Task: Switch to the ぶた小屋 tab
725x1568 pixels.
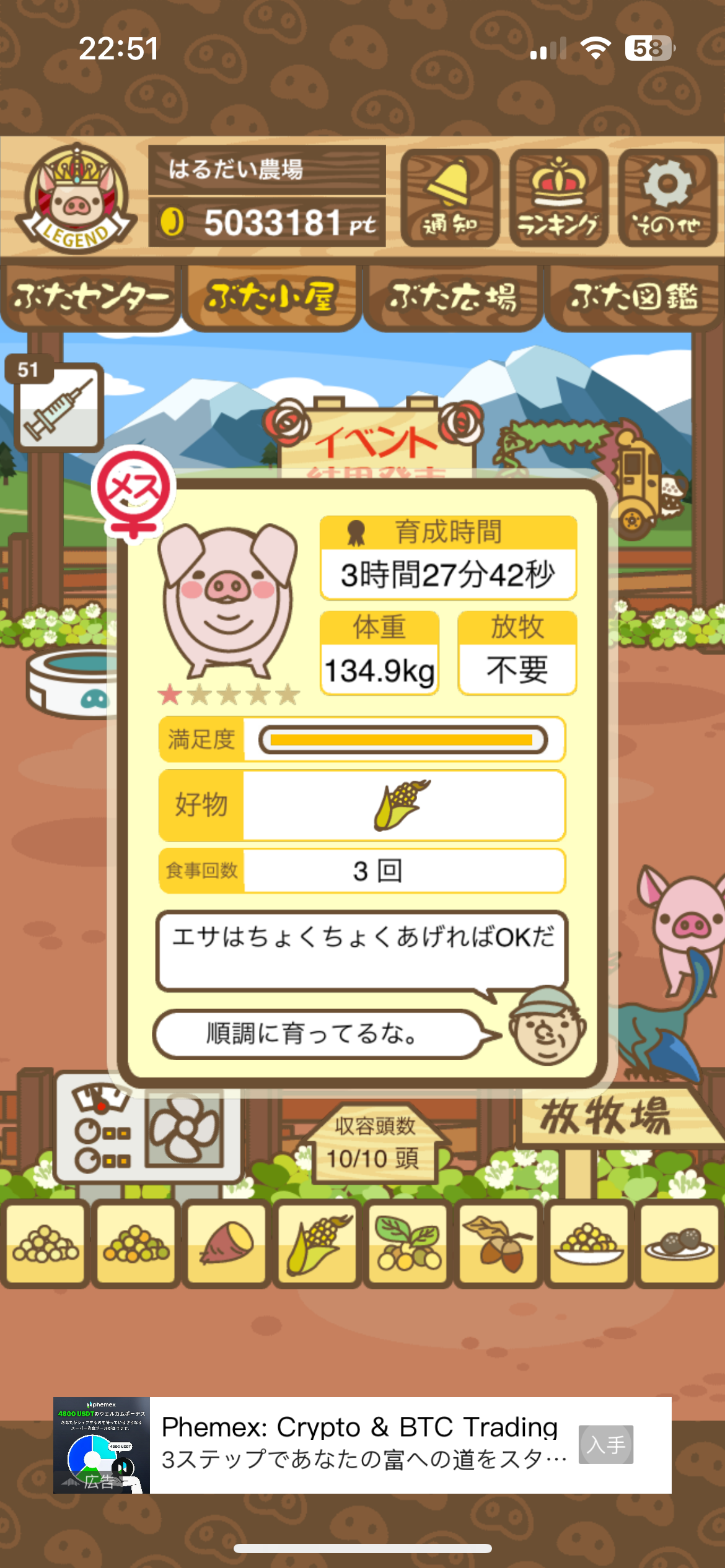Action: [271, 297]
